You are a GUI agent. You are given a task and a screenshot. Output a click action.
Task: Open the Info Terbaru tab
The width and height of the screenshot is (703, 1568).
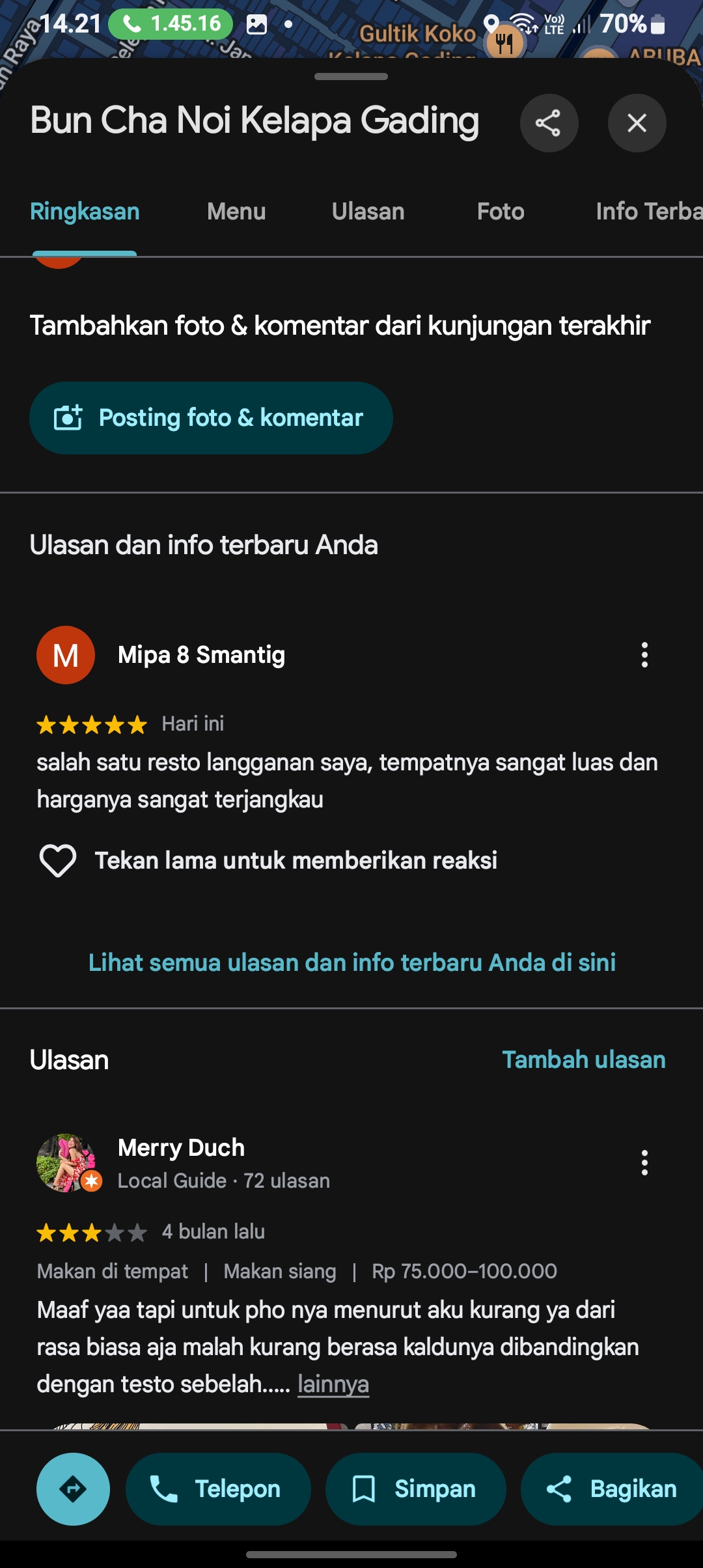point(649,212)
